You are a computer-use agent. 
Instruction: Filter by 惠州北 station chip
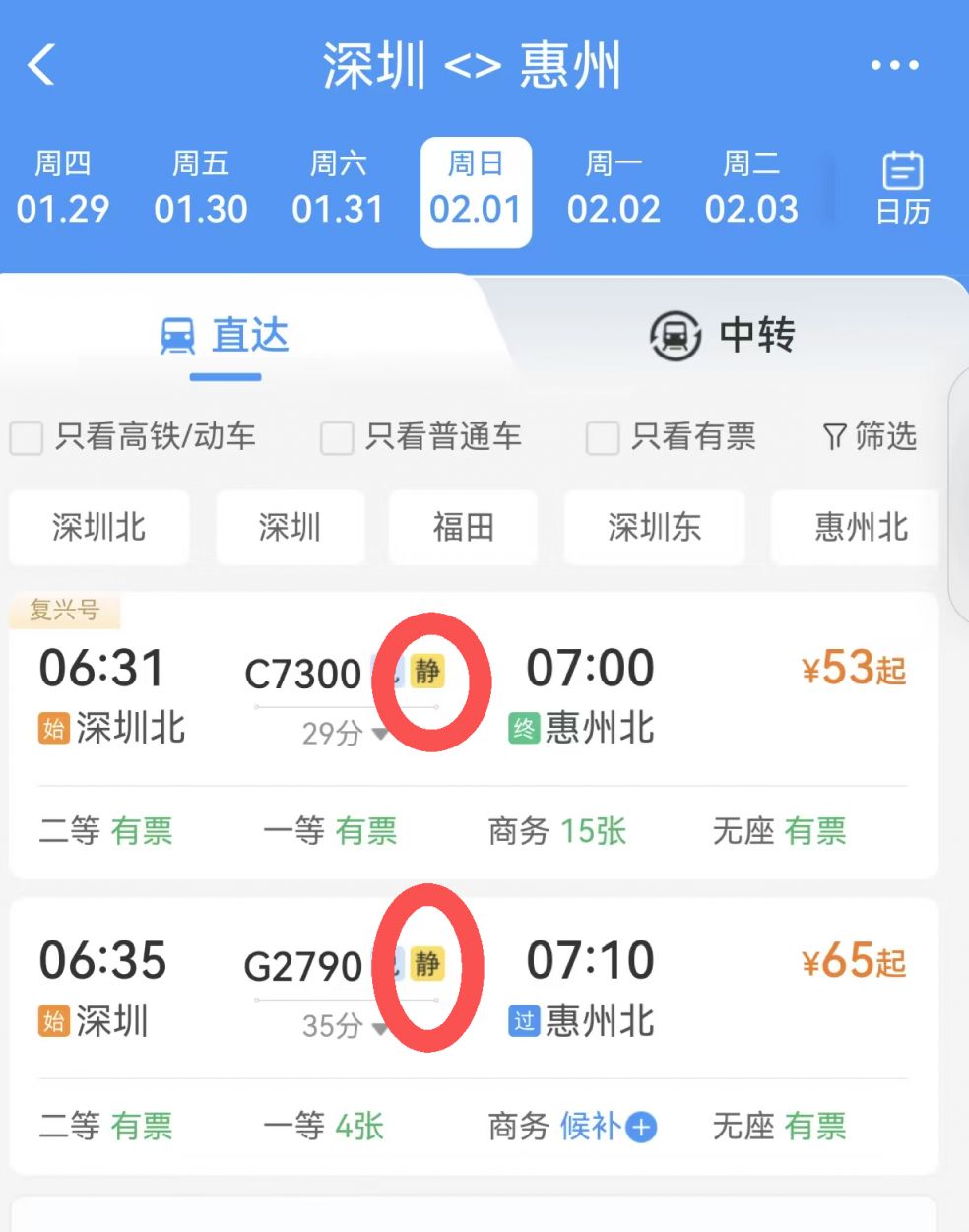(x=859, y=528)
